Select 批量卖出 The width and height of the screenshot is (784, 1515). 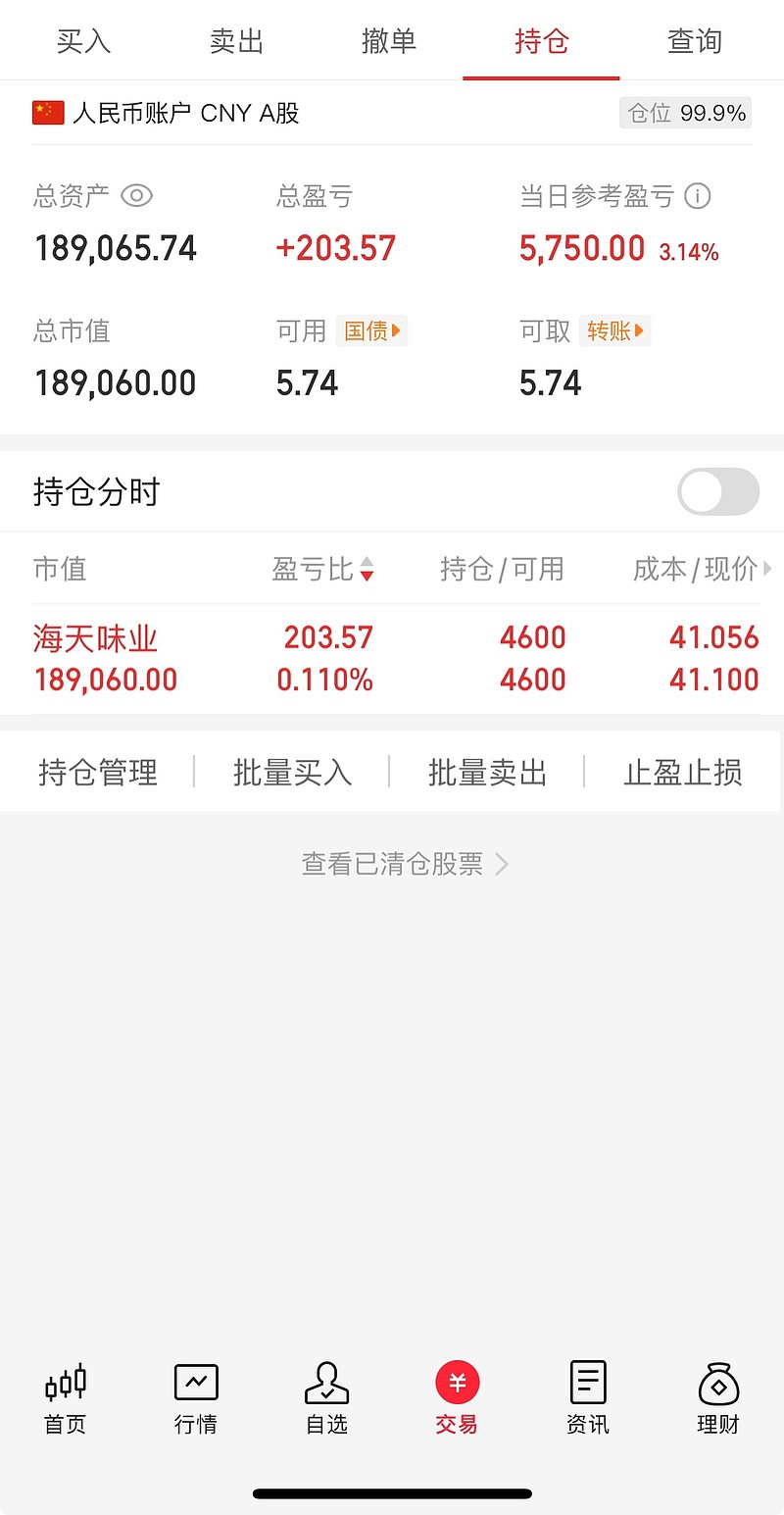click(x=487, y=773)
